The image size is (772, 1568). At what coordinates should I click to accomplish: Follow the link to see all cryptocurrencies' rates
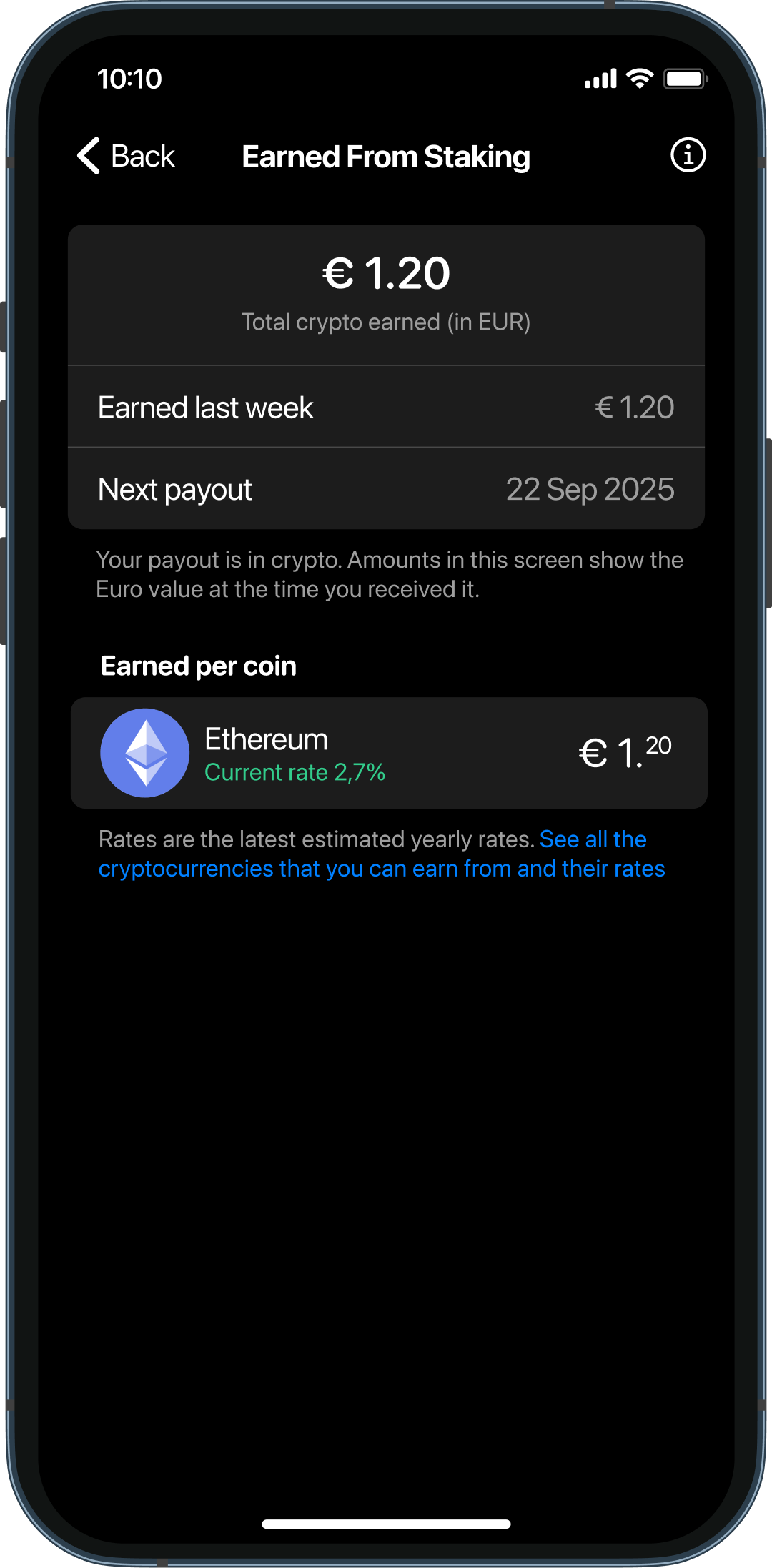pos(382,854)
